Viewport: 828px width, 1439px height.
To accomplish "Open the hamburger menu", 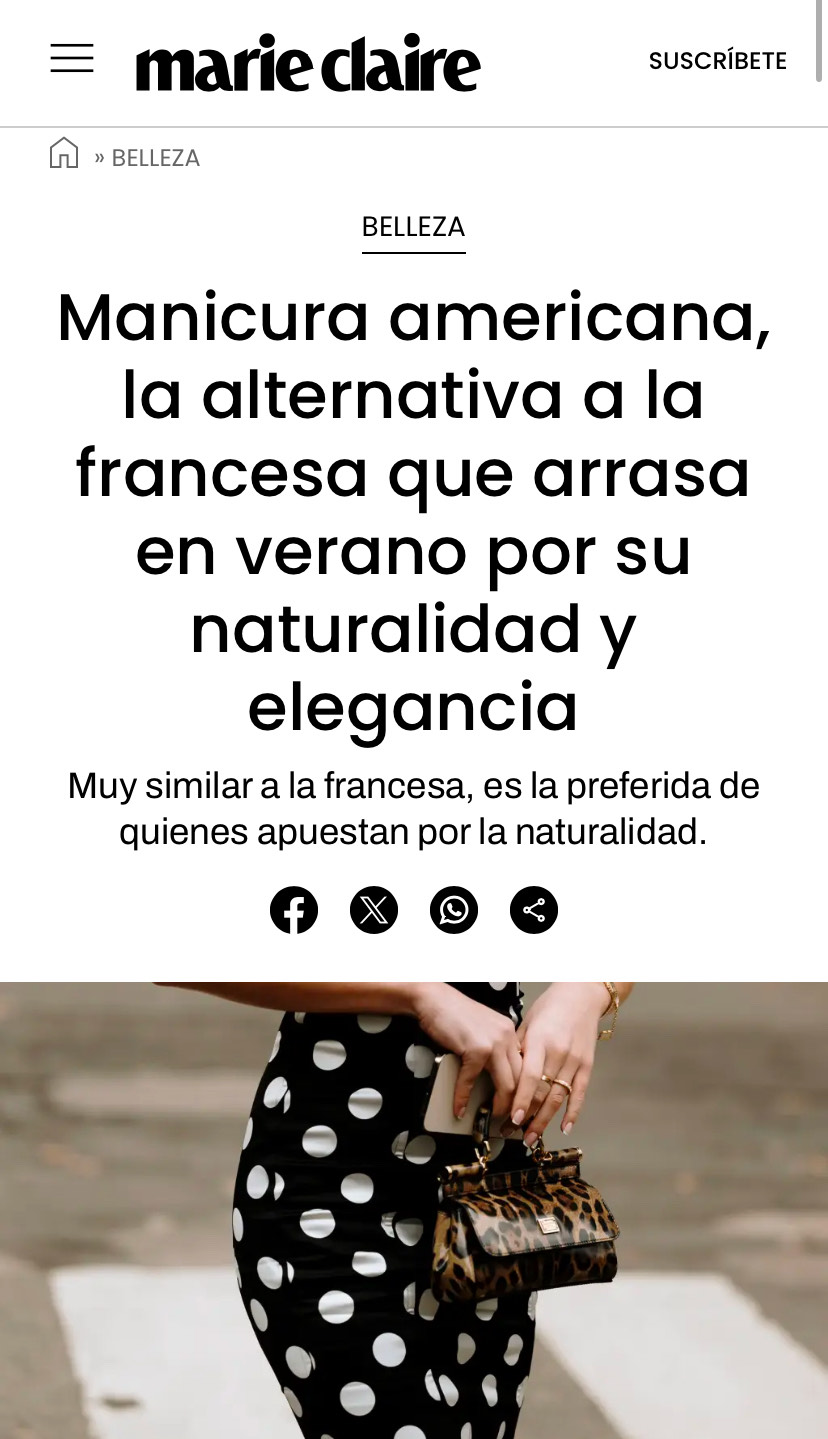I will 72,59.
